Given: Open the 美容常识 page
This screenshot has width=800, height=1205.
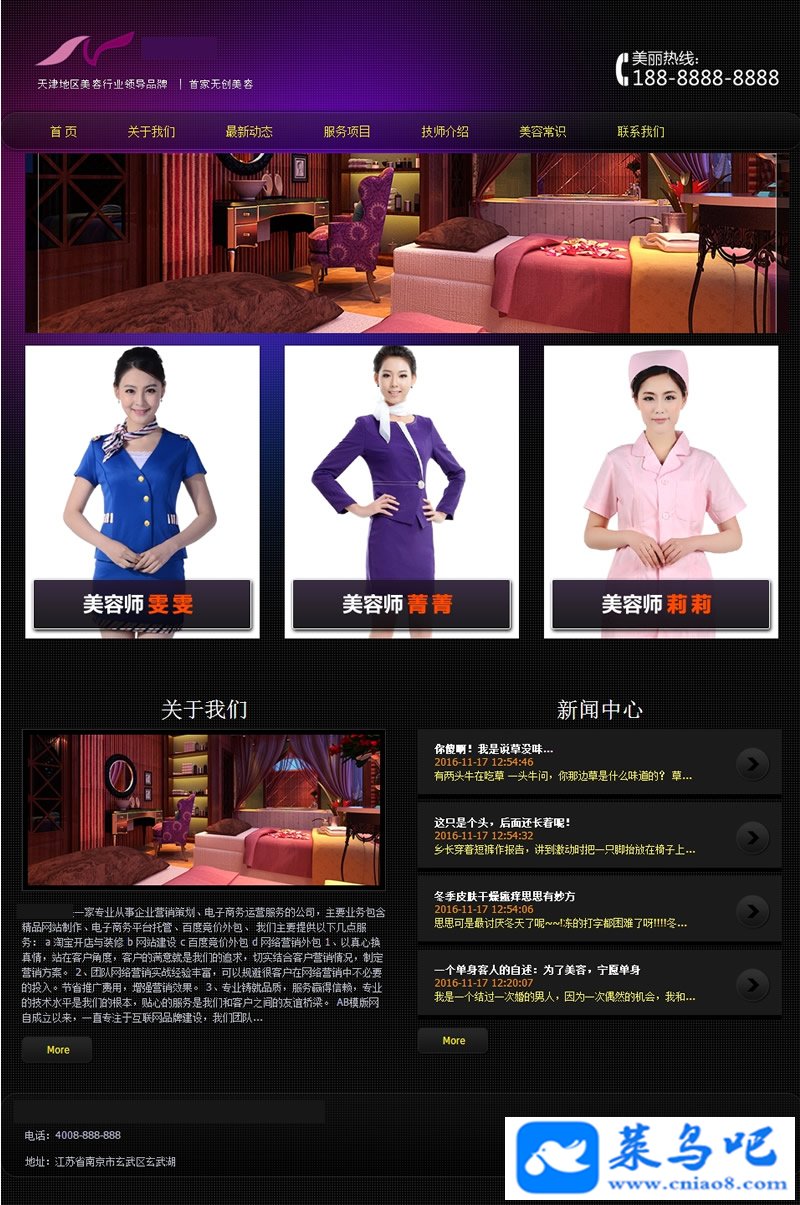Looking at the screenshot, I should (543, 132).
